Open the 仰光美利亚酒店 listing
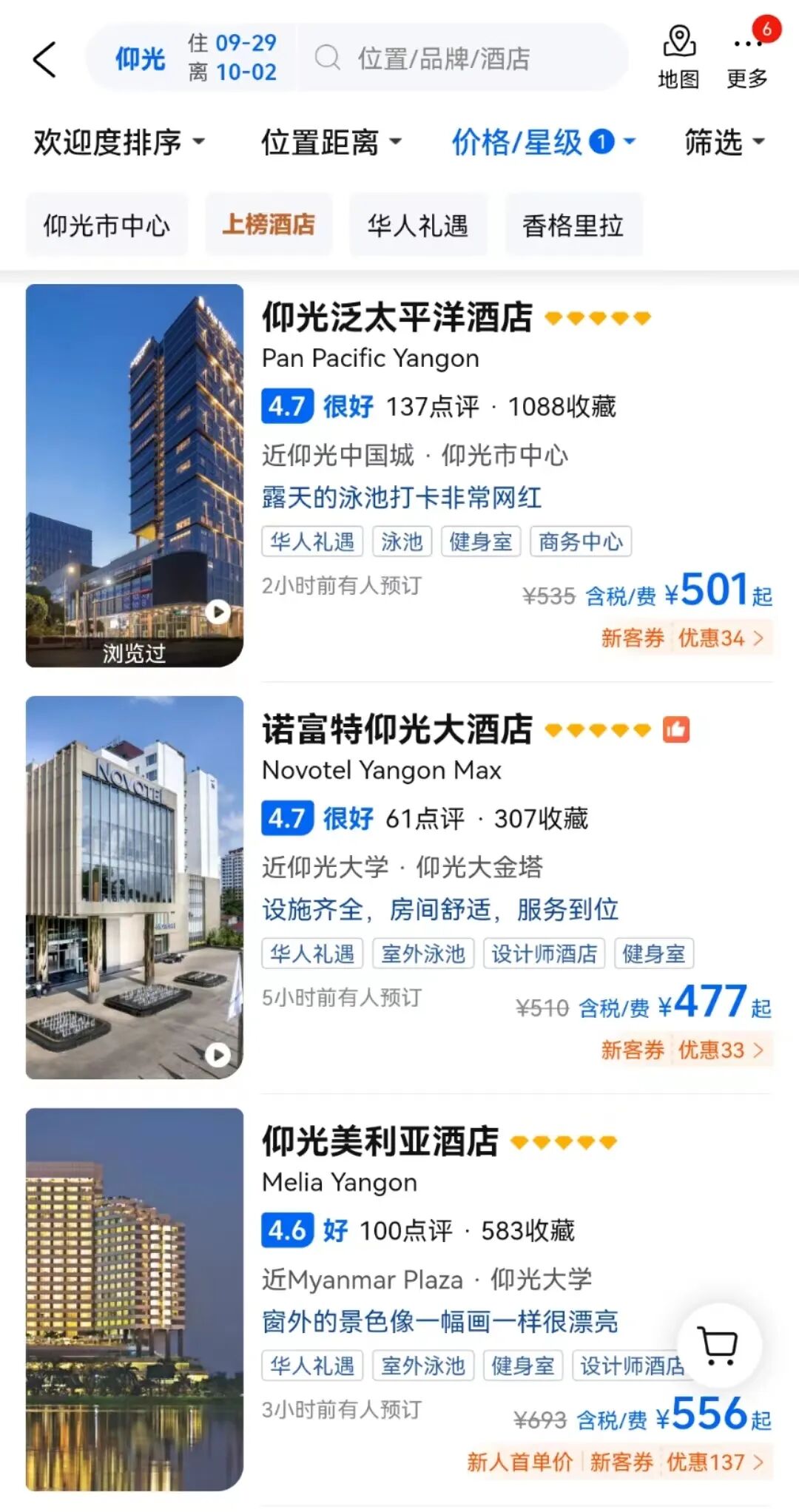Screen dimensions: 799x1512 click(380, 1141)
